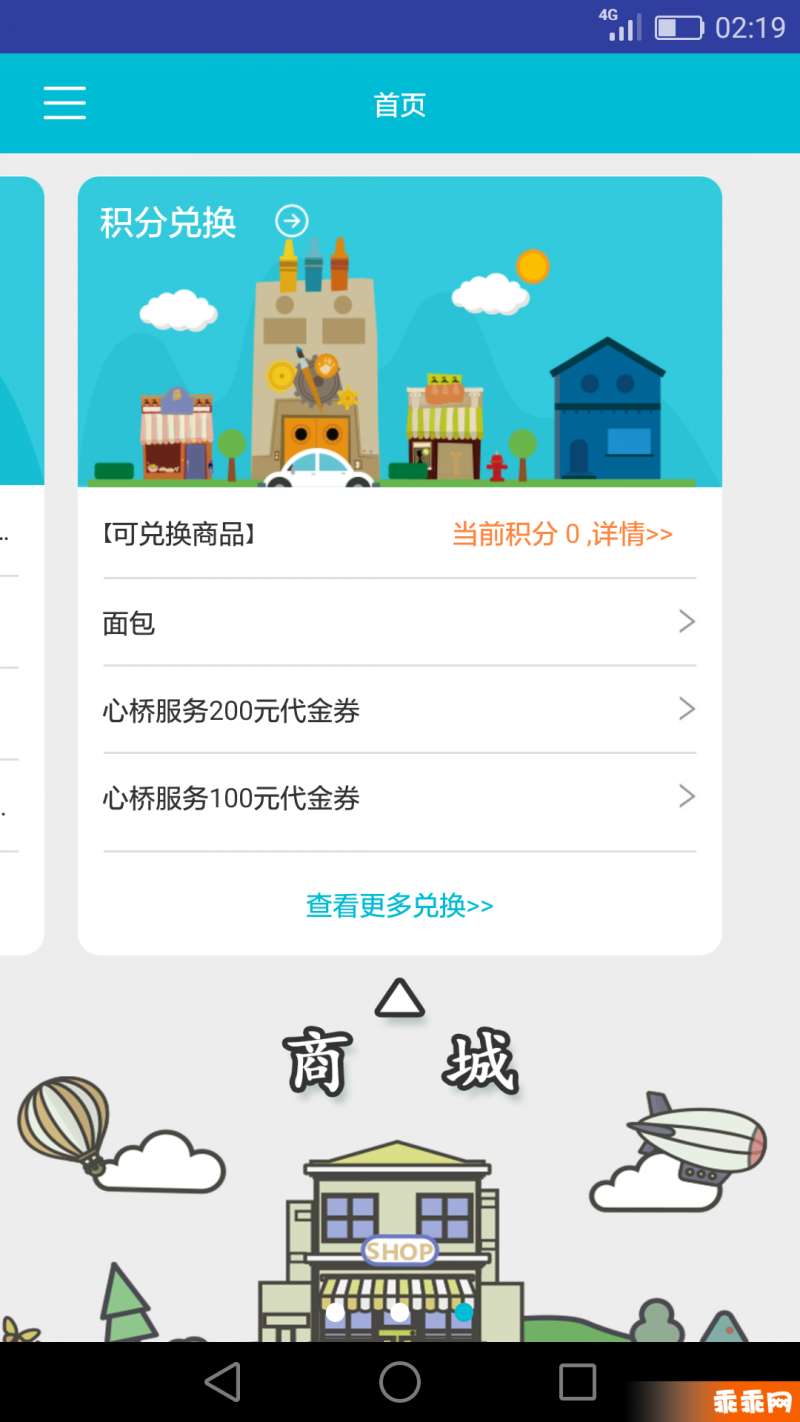Expand the 商城 section with up triangle
Image resolution: width=800 pixels, height=1422 pixels.
400,999
